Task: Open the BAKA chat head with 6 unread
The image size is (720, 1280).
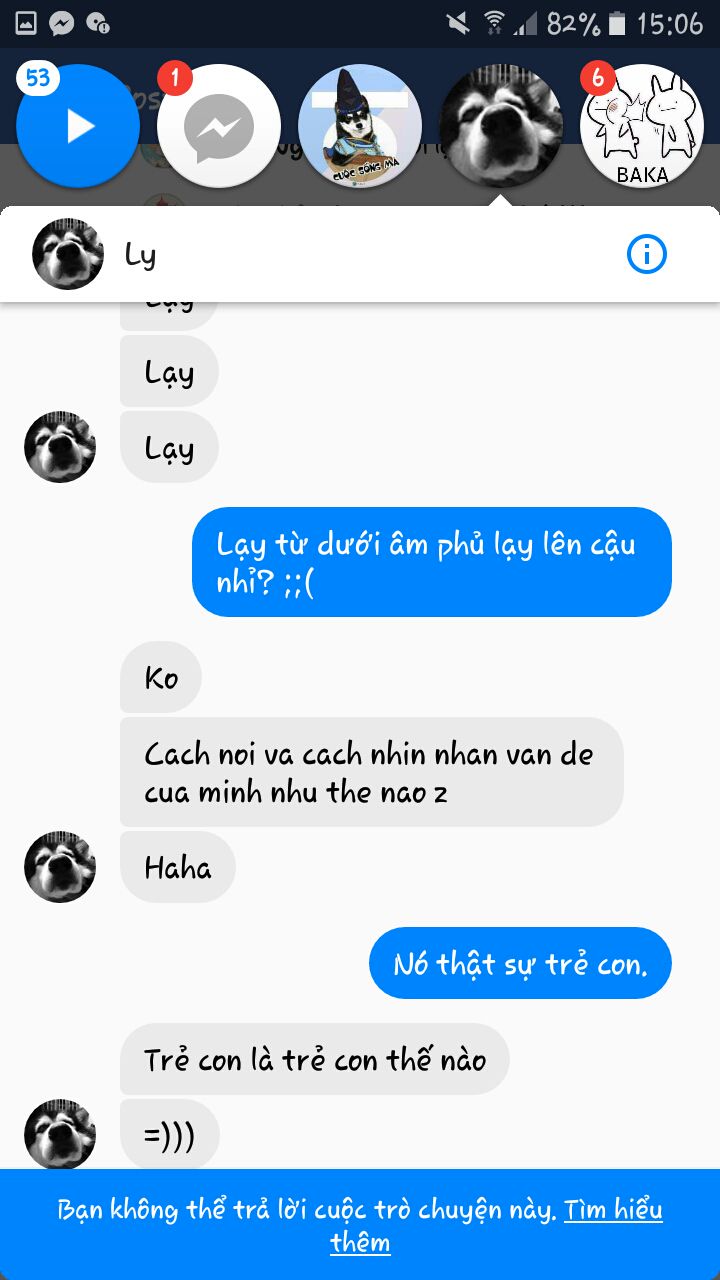Action: [642, 126]
